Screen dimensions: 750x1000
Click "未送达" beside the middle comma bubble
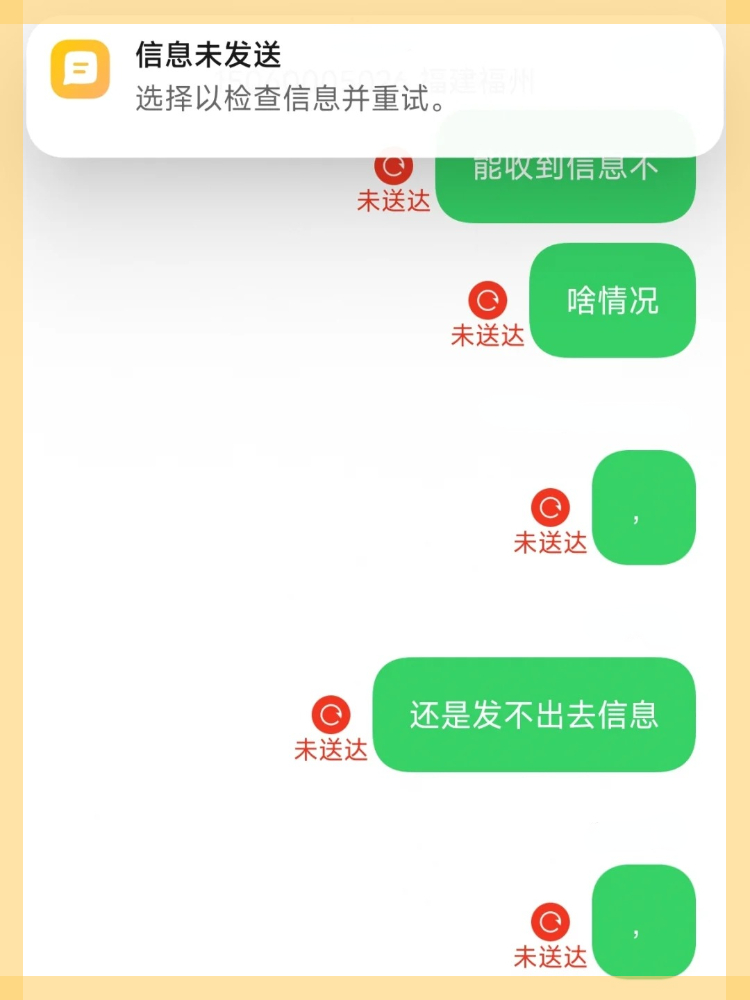pyautogui.click(x=548, y=543)
